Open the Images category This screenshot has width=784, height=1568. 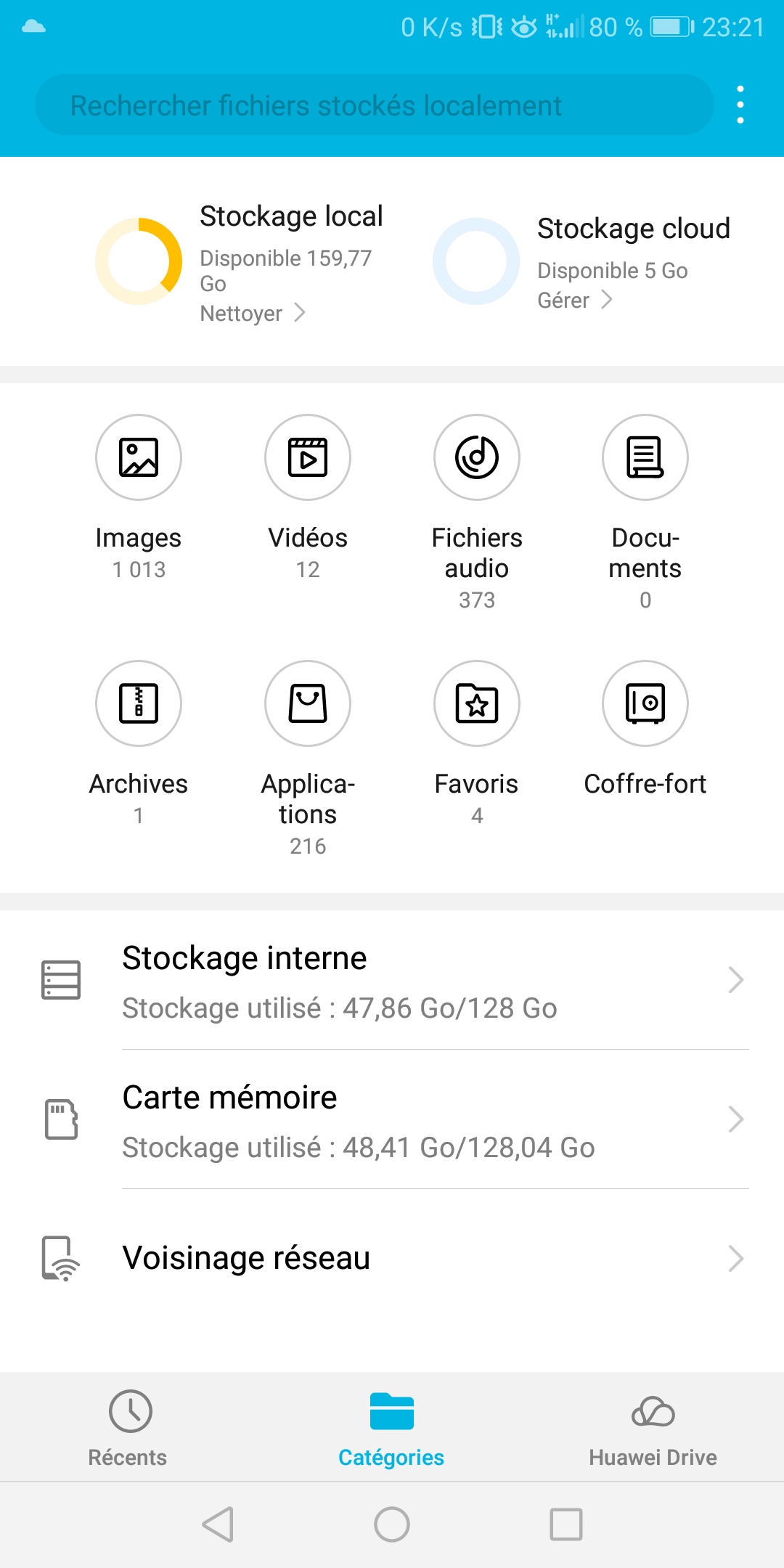coord(139,498)
